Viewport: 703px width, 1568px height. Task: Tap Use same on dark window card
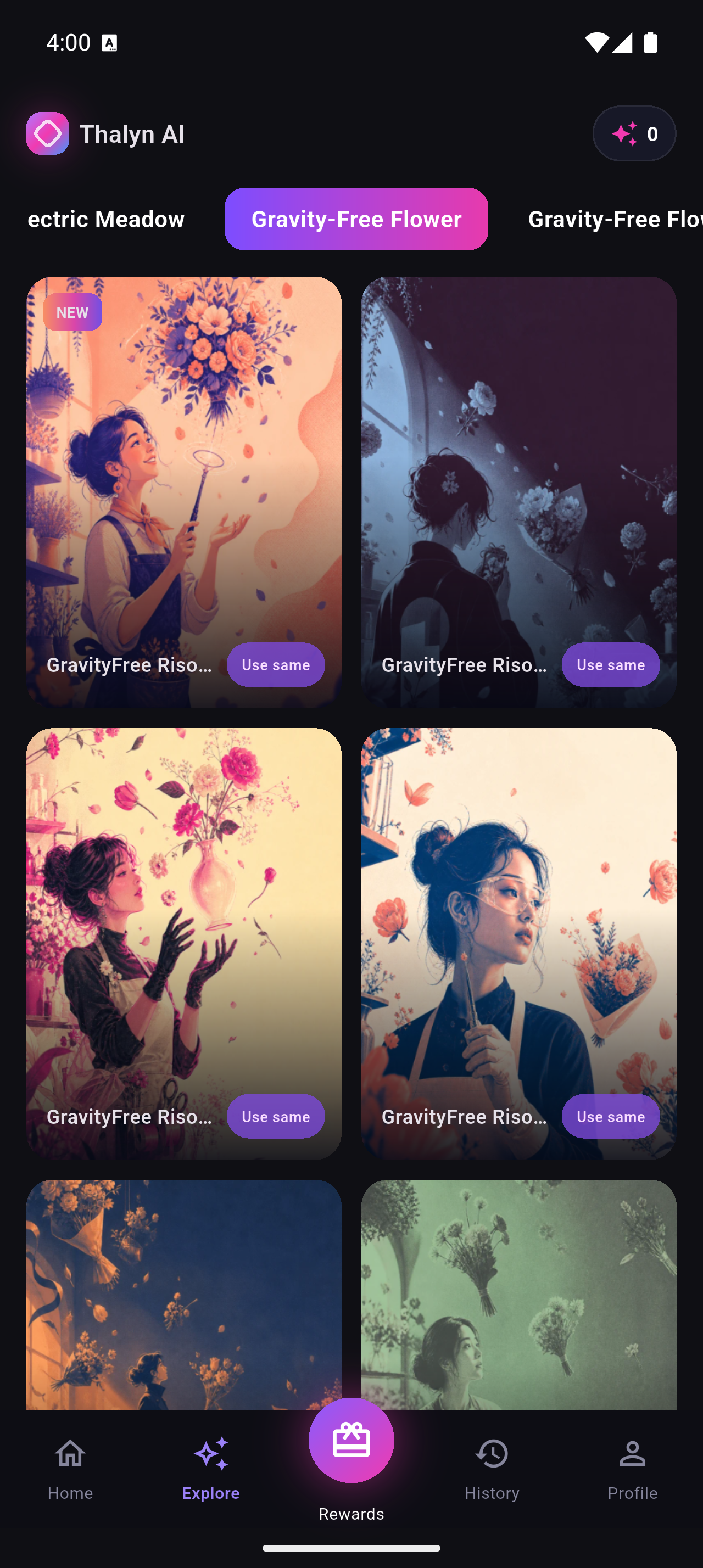click(x=611, y=665)
